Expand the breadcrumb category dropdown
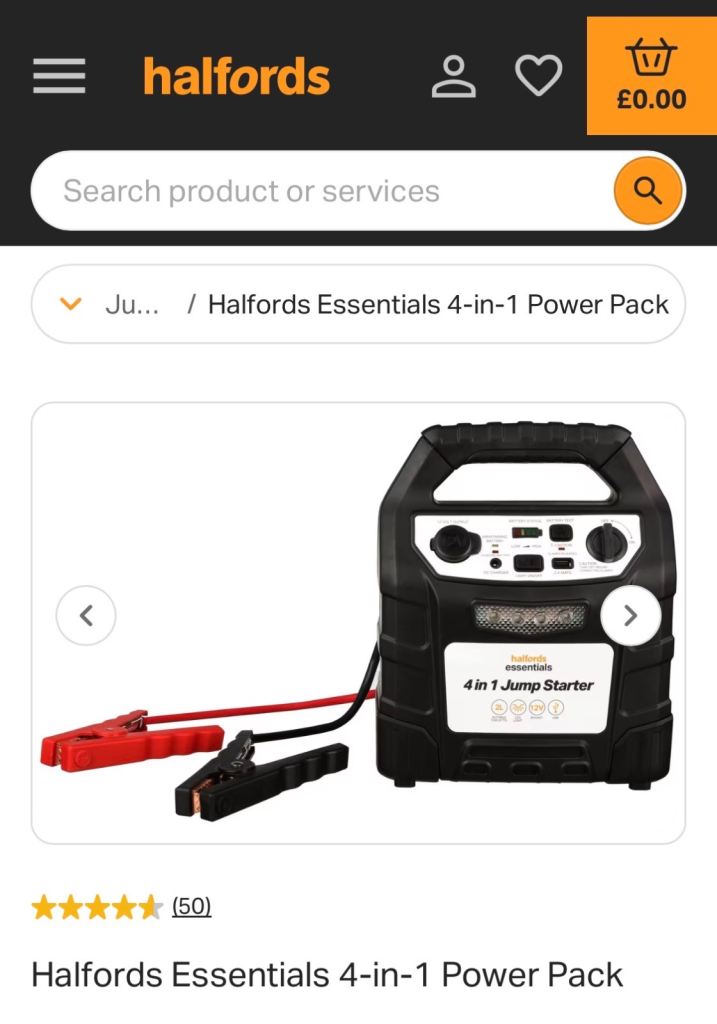The image size is (717, 1024). pyautogui.click(x=70, y=304)
